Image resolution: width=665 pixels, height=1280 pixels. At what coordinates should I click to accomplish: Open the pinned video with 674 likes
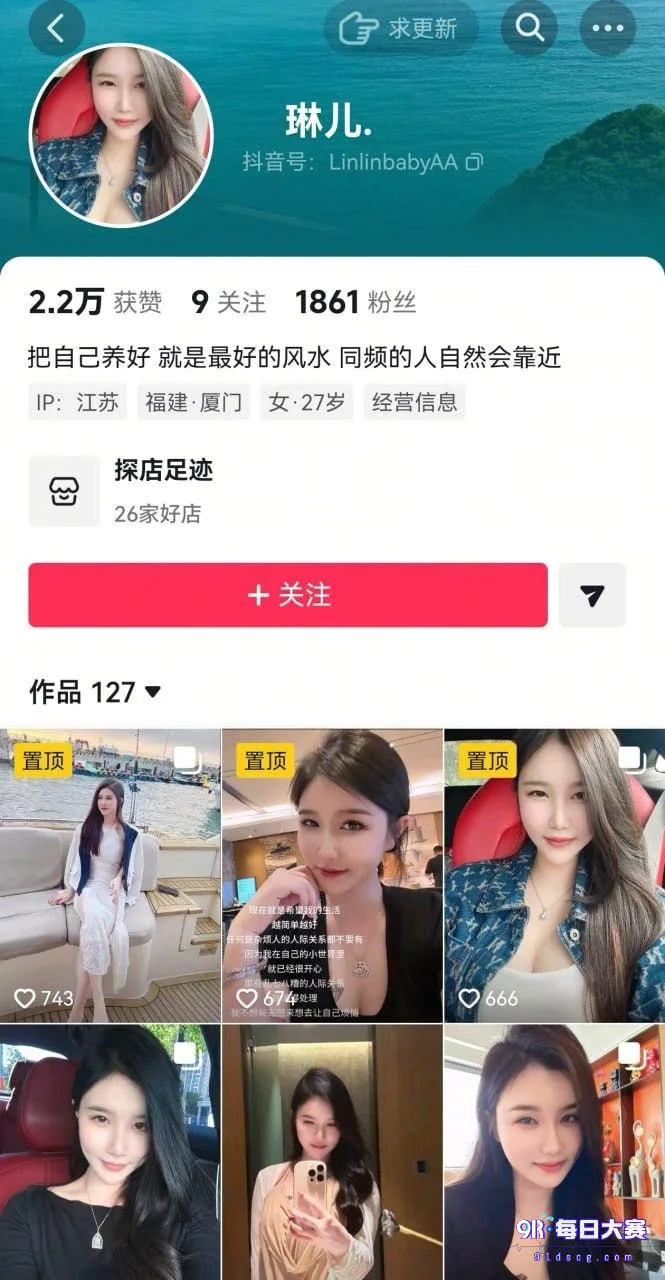(x=332, y=875)
